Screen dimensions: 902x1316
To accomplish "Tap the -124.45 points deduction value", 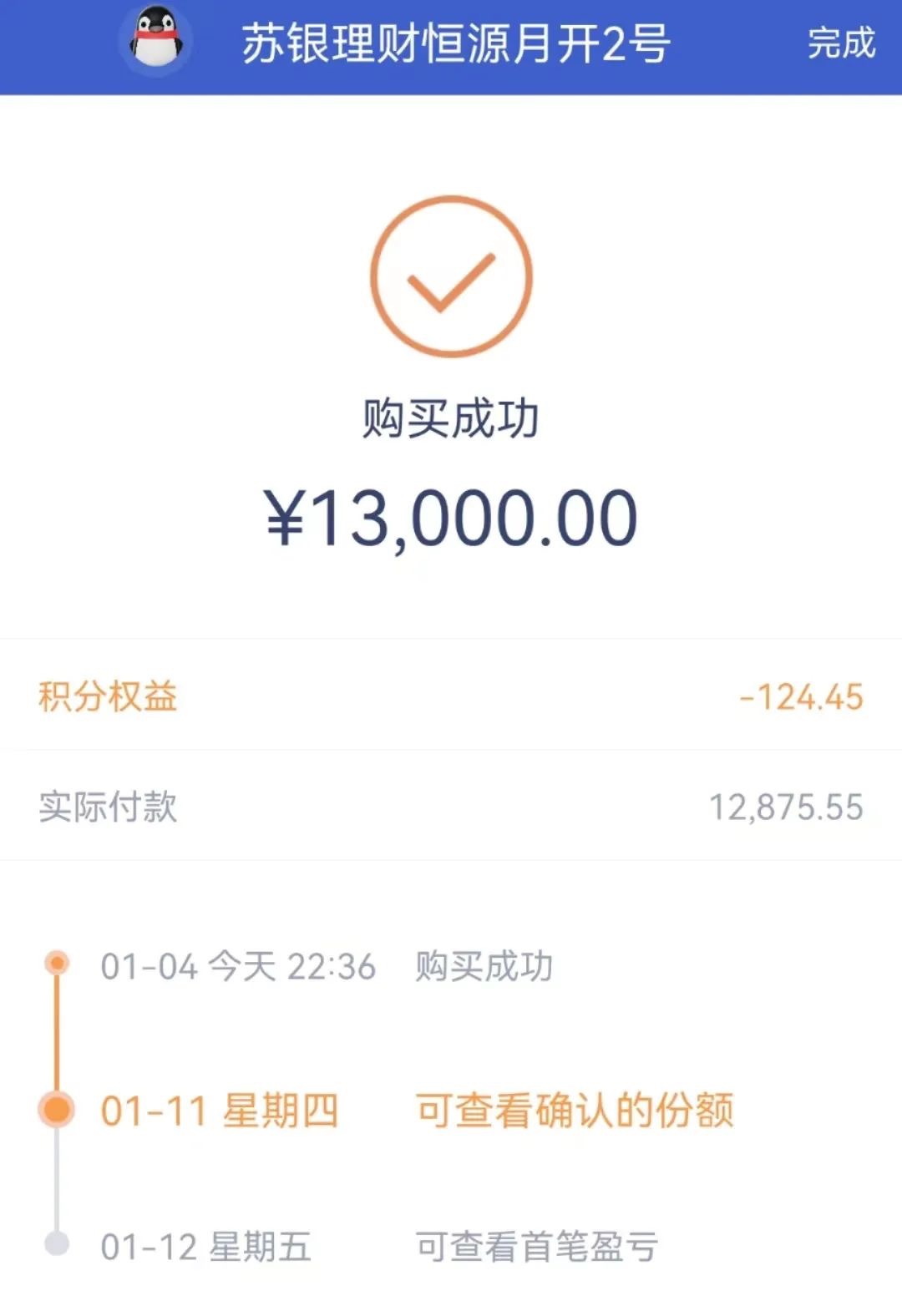I will coord(802,697).
